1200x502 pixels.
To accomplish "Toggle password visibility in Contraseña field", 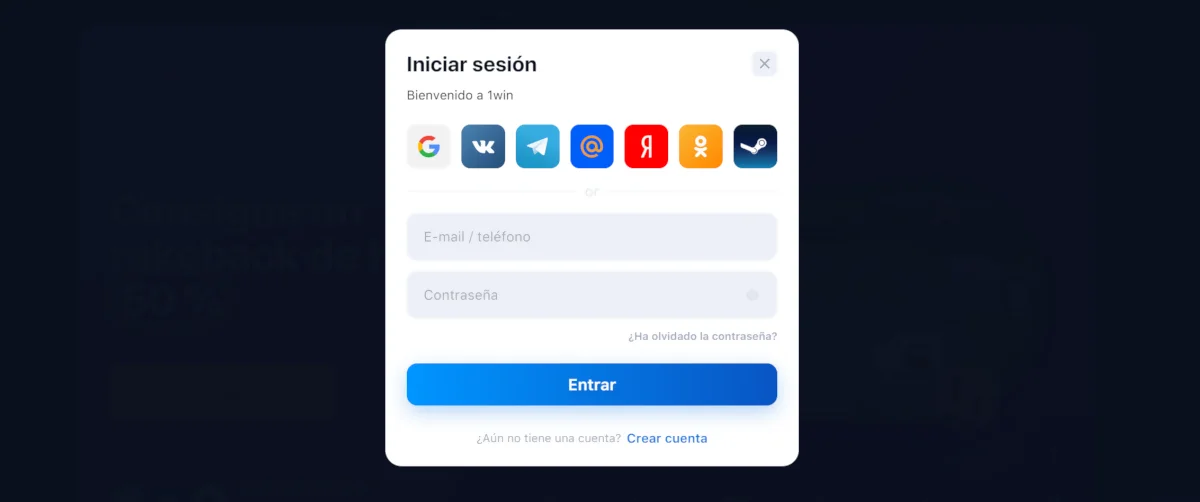I will [752, 295].
